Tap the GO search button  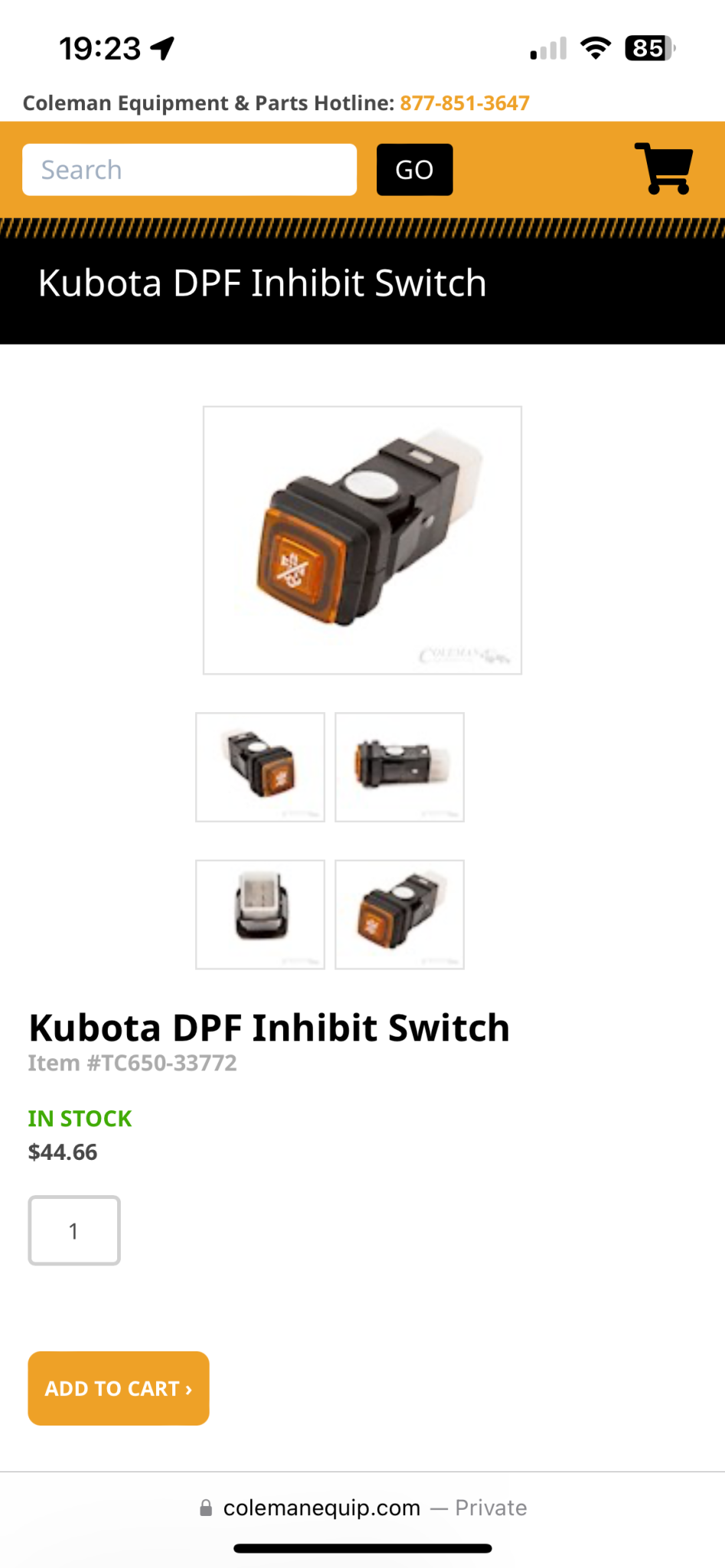click(x=414, y=170)
